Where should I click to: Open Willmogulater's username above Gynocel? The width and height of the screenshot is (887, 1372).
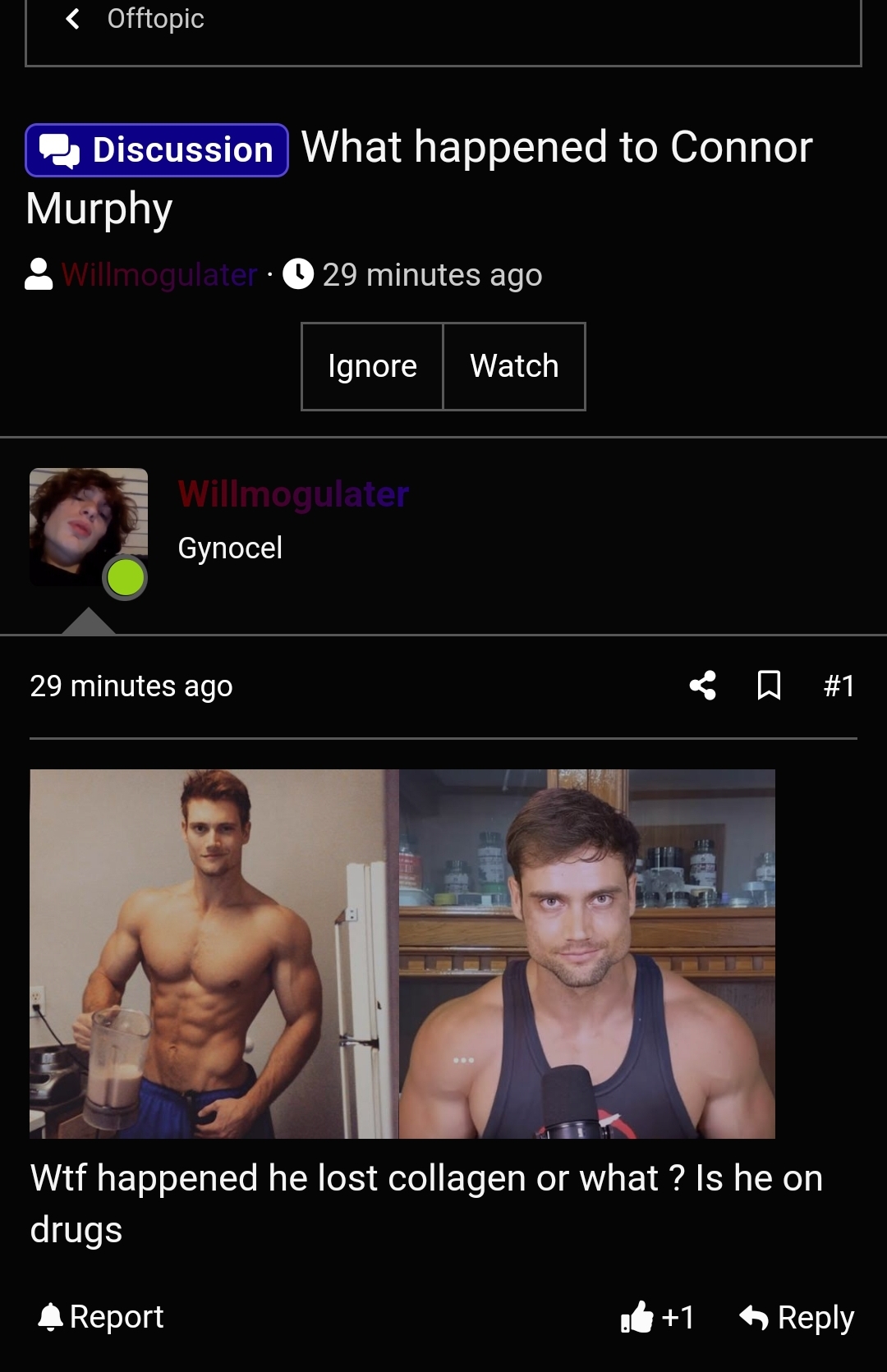click(x=293, y=494)
